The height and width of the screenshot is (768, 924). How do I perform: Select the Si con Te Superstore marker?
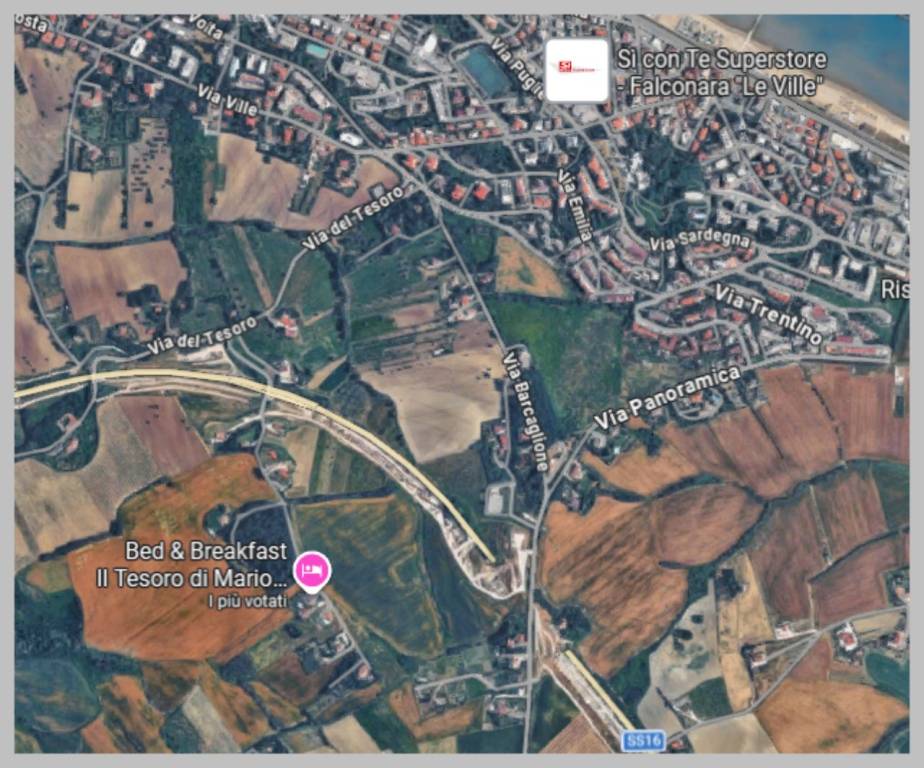tap(577, 70)
